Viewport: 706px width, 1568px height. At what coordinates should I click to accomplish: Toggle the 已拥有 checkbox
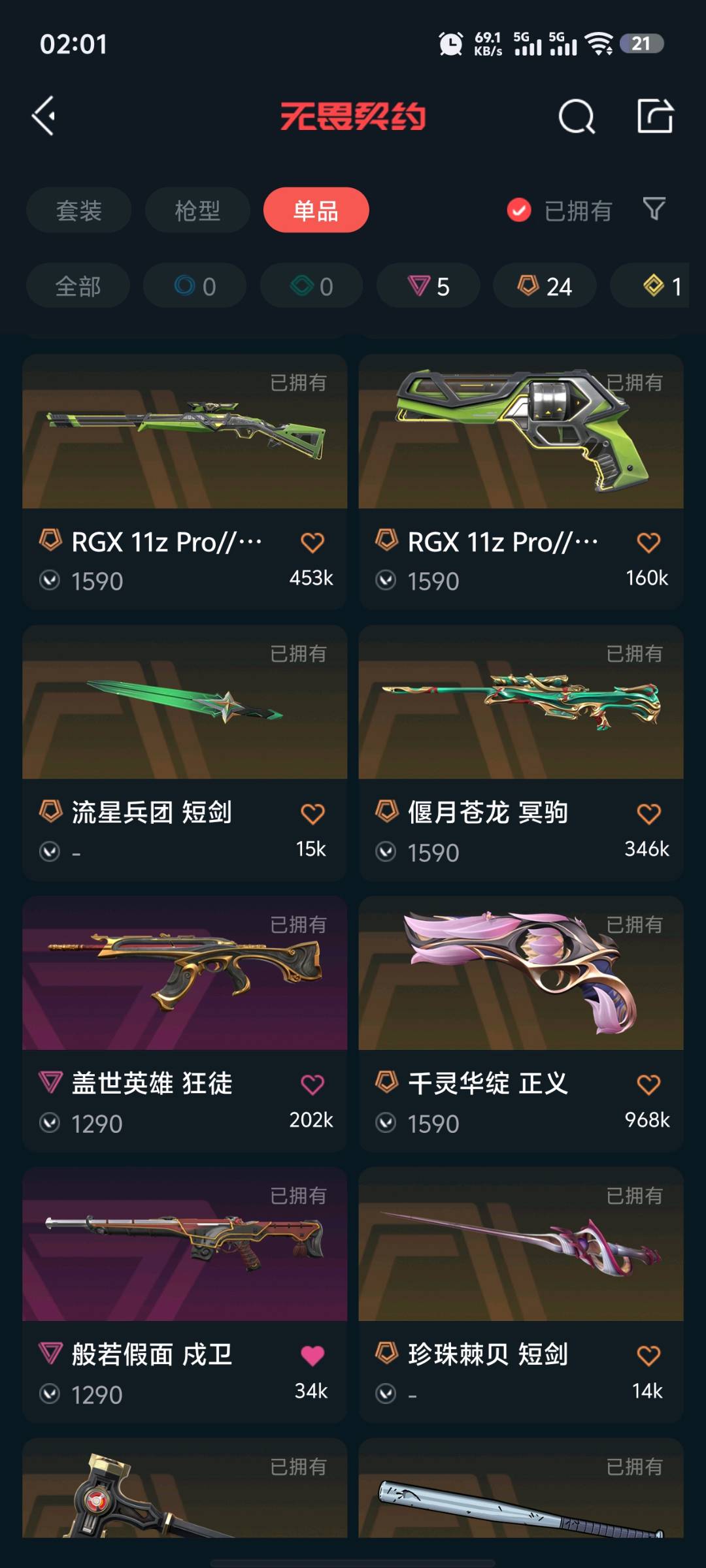tap(520, 210)
